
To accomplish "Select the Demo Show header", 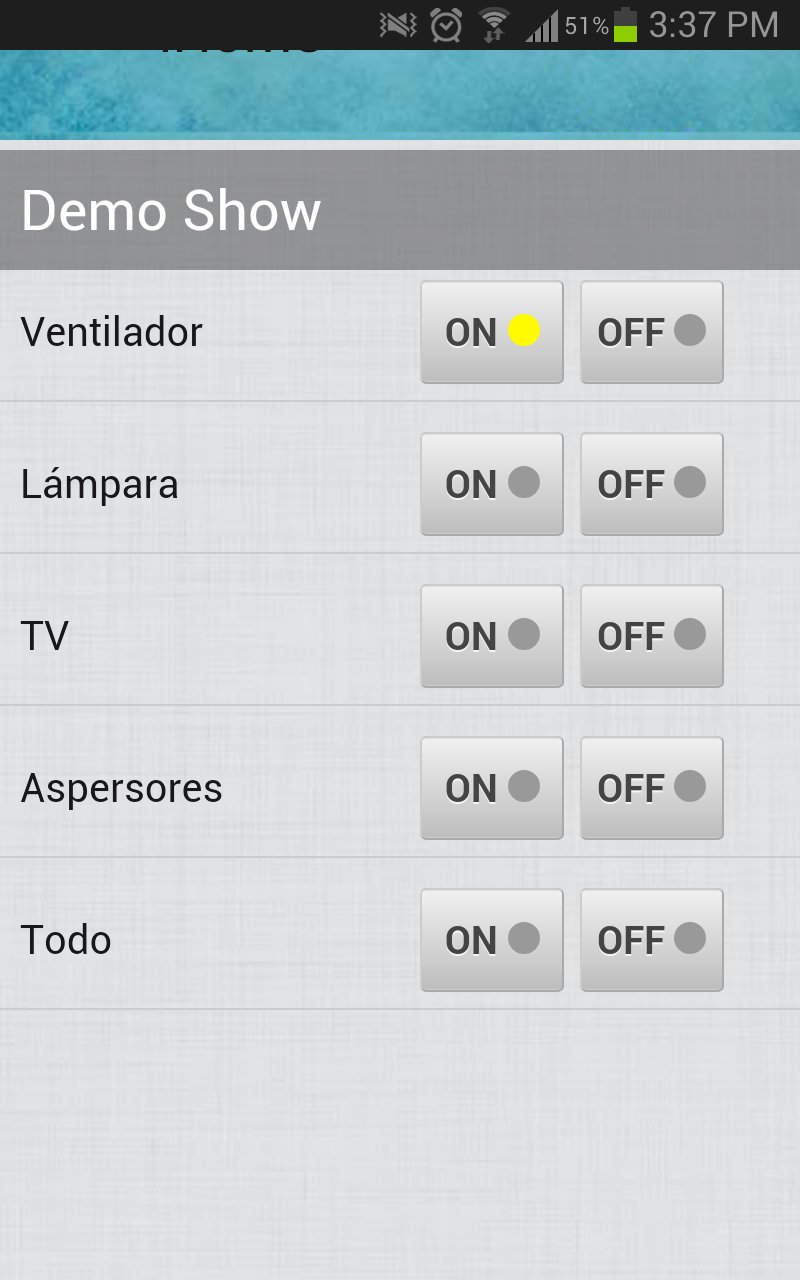I will [171, 210].
